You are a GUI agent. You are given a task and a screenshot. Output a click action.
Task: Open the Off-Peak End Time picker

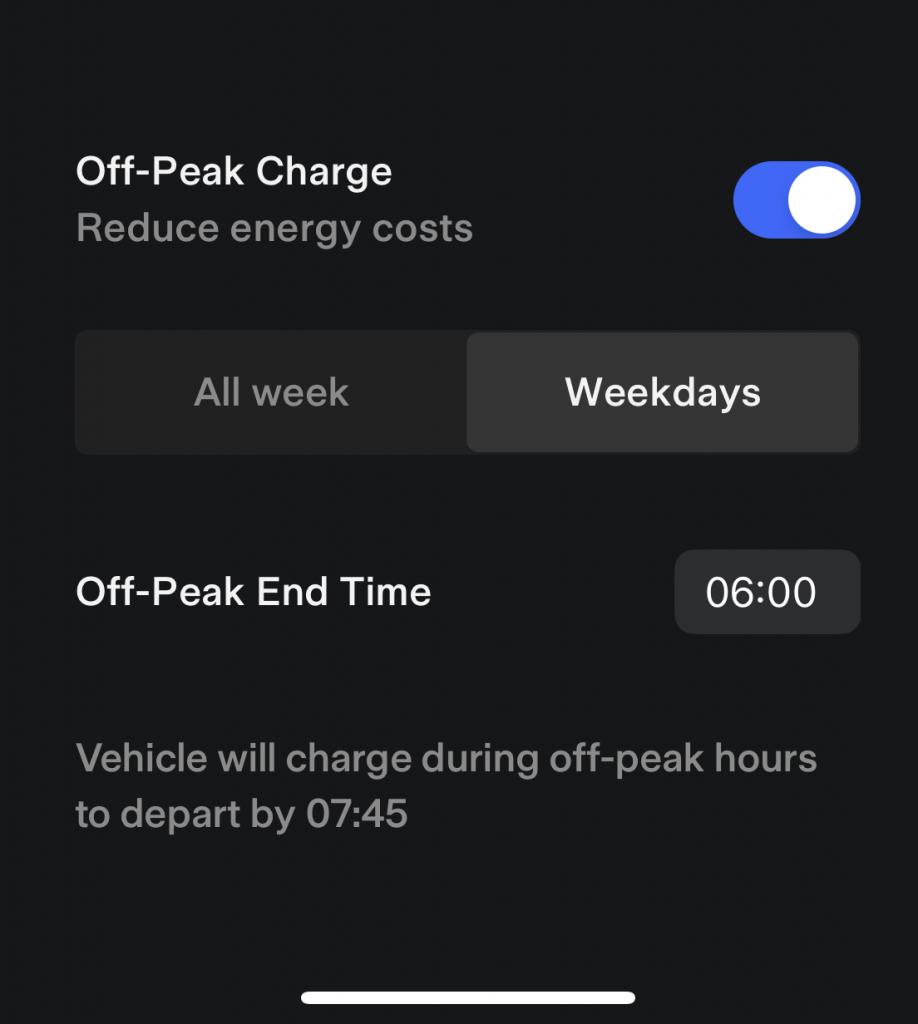click(x=766, y=592)
